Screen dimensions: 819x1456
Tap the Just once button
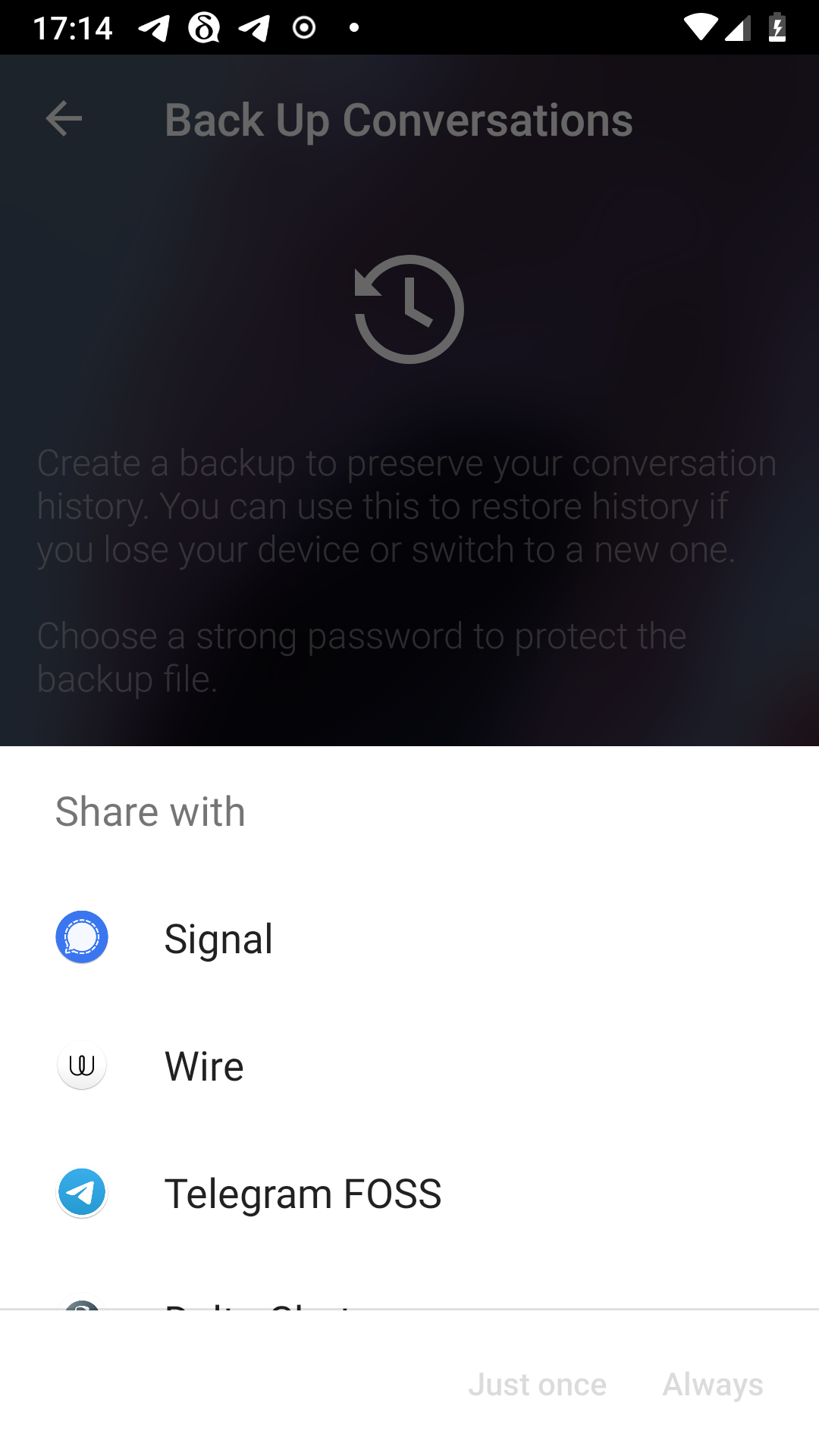tap(538, 1385)
